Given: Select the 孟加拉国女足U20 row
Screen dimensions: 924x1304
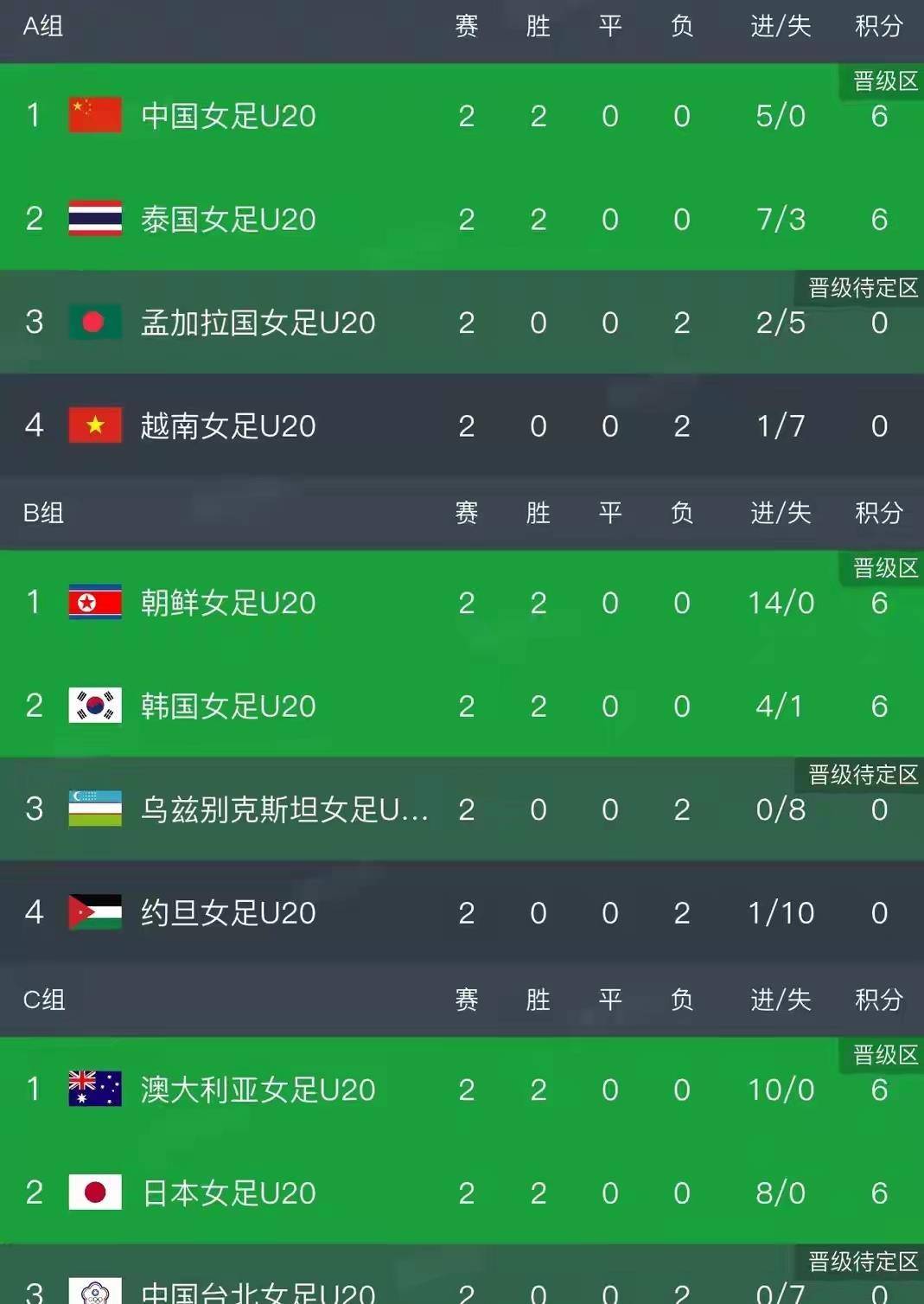Looking at the screenshot, I should [258, 323].
